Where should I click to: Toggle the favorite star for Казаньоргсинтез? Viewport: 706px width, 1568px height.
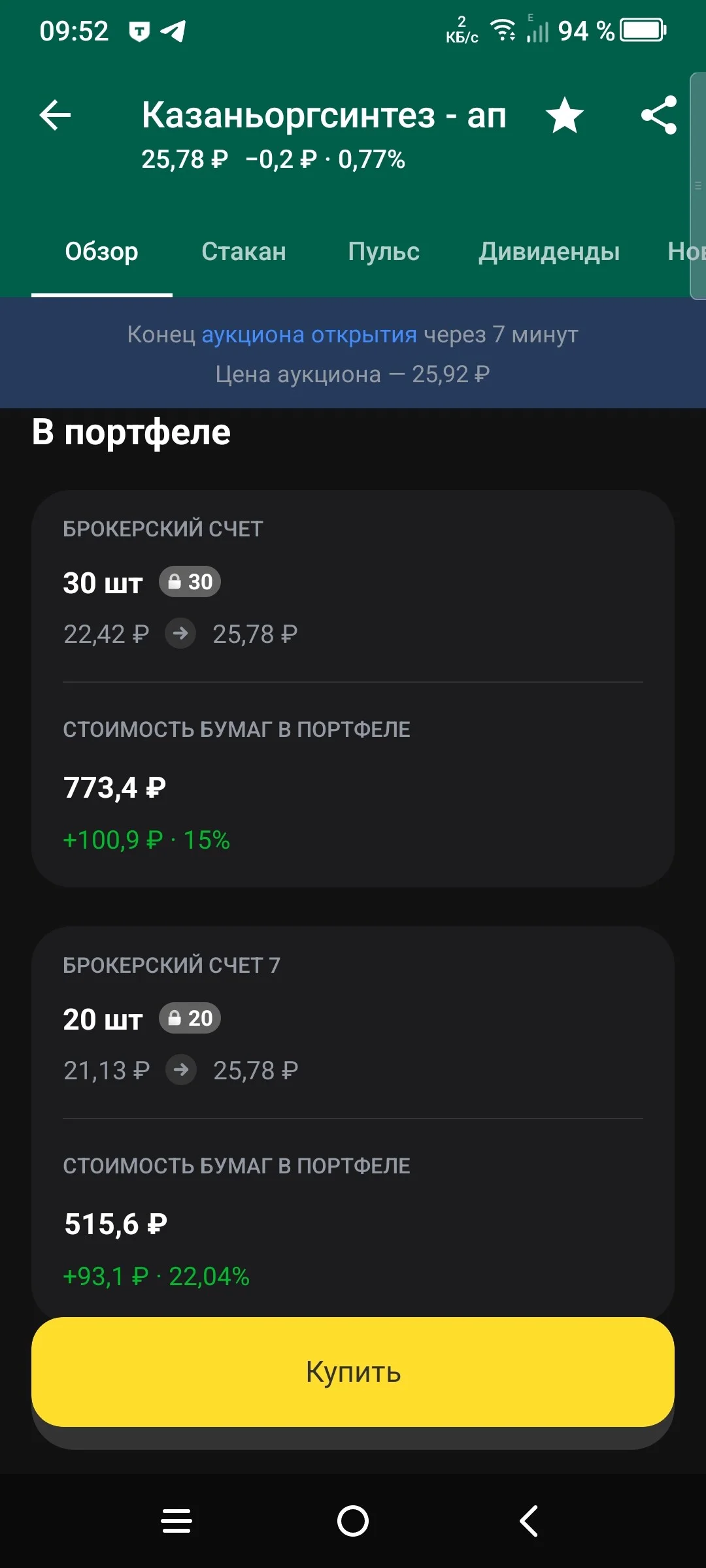[564, 116]
